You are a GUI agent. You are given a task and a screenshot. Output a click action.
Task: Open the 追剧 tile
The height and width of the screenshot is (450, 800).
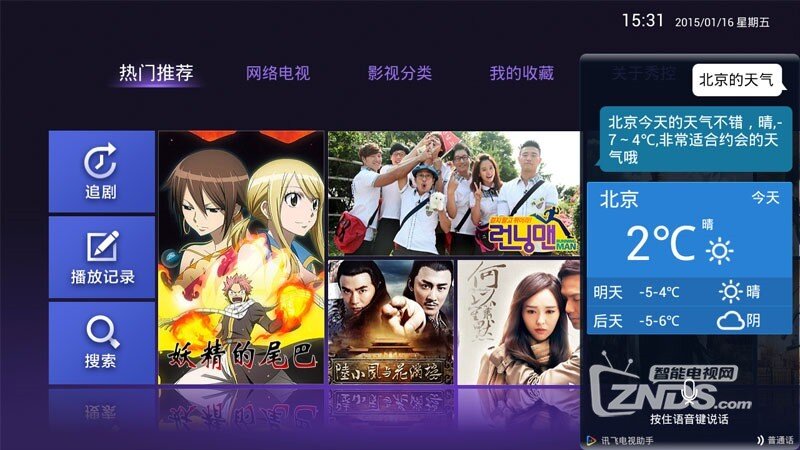(101, 171)
